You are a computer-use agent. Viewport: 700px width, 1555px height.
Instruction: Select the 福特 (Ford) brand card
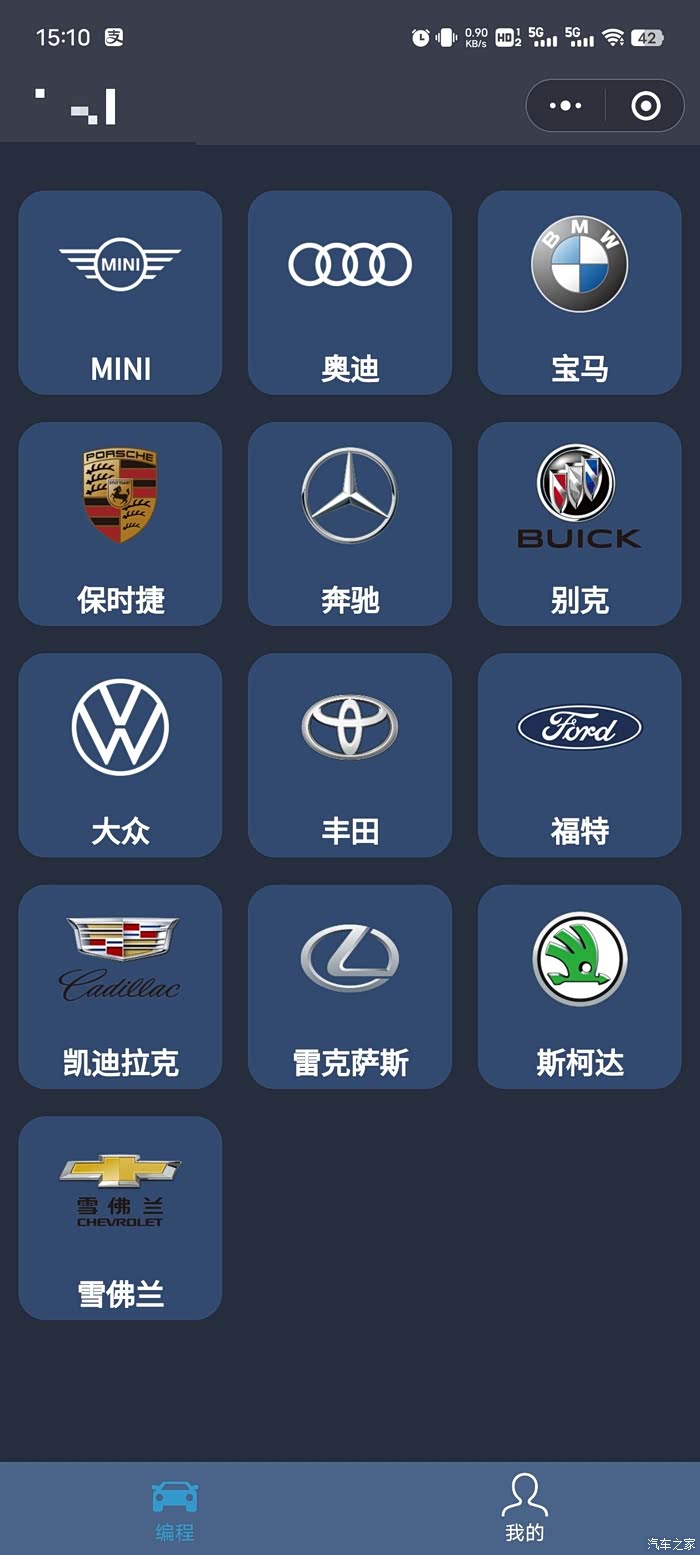[580, 755]
